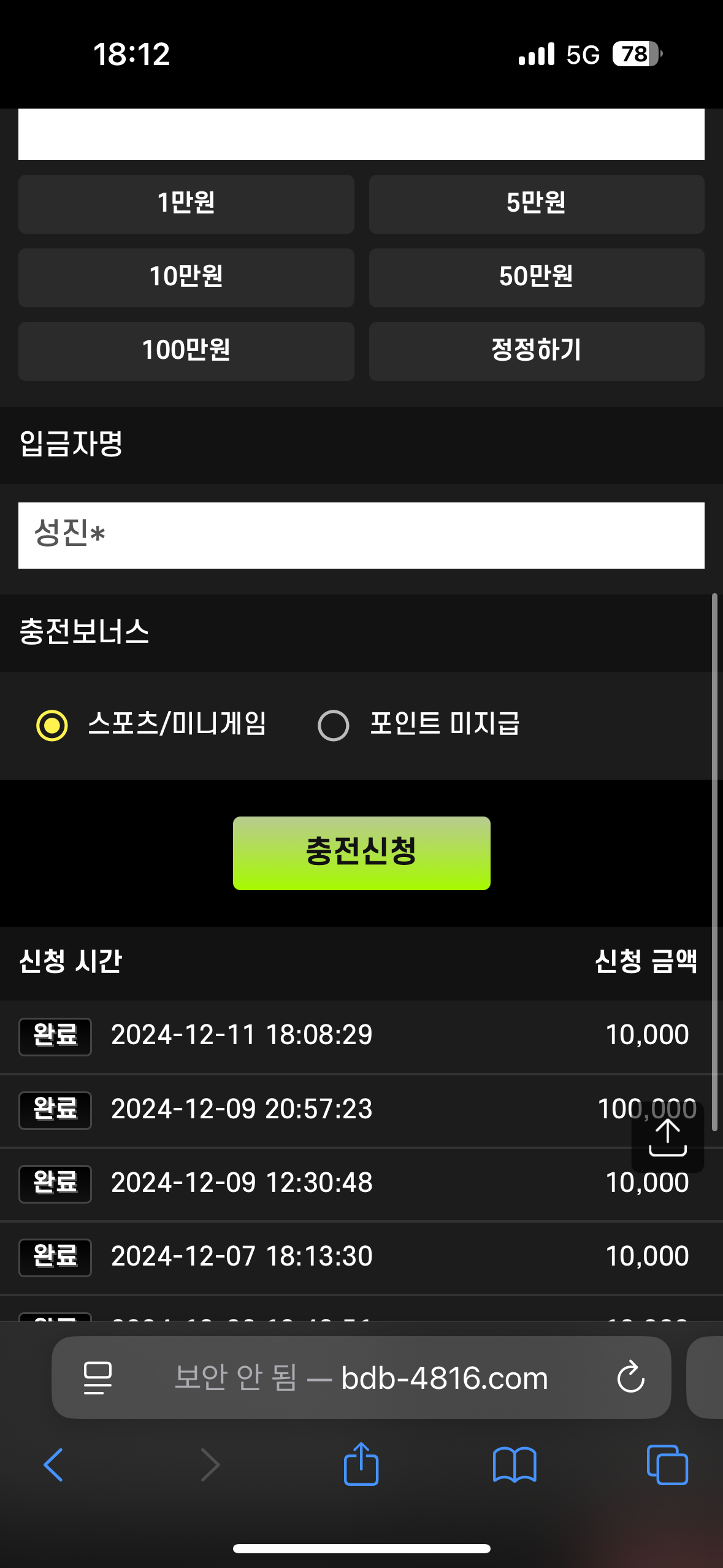Focus the amount input field at top

click(x=361, y=134)
